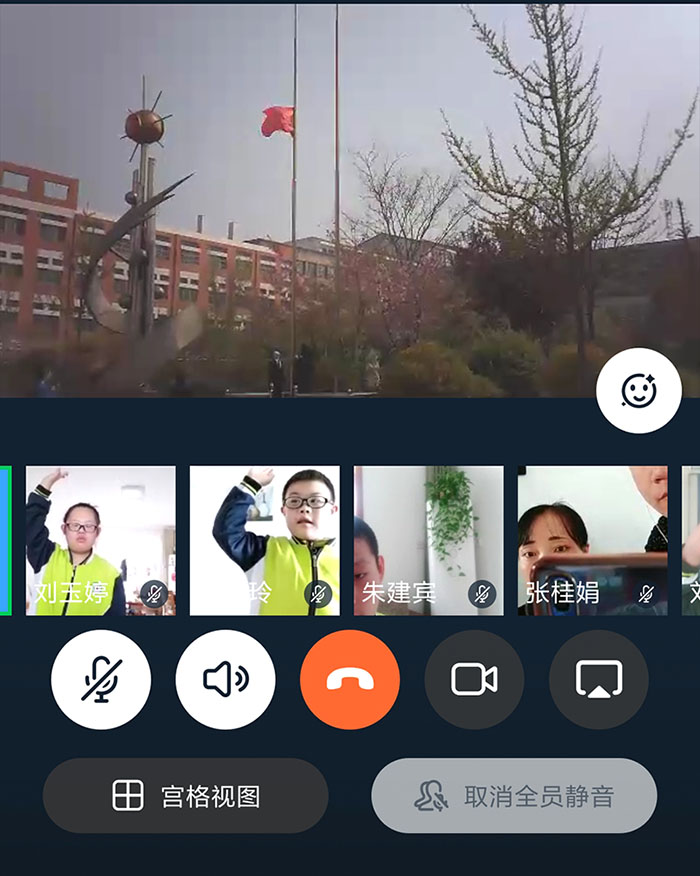This screenshot has height=876, width=700.
Task: Start screen sharing
Action: point(598,680)
